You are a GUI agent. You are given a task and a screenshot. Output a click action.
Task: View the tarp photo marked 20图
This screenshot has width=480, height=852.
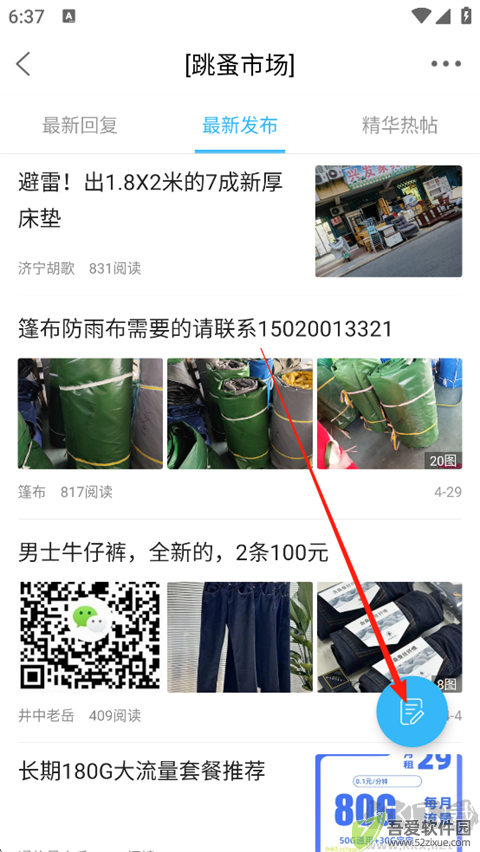click(x=390, y=414)
